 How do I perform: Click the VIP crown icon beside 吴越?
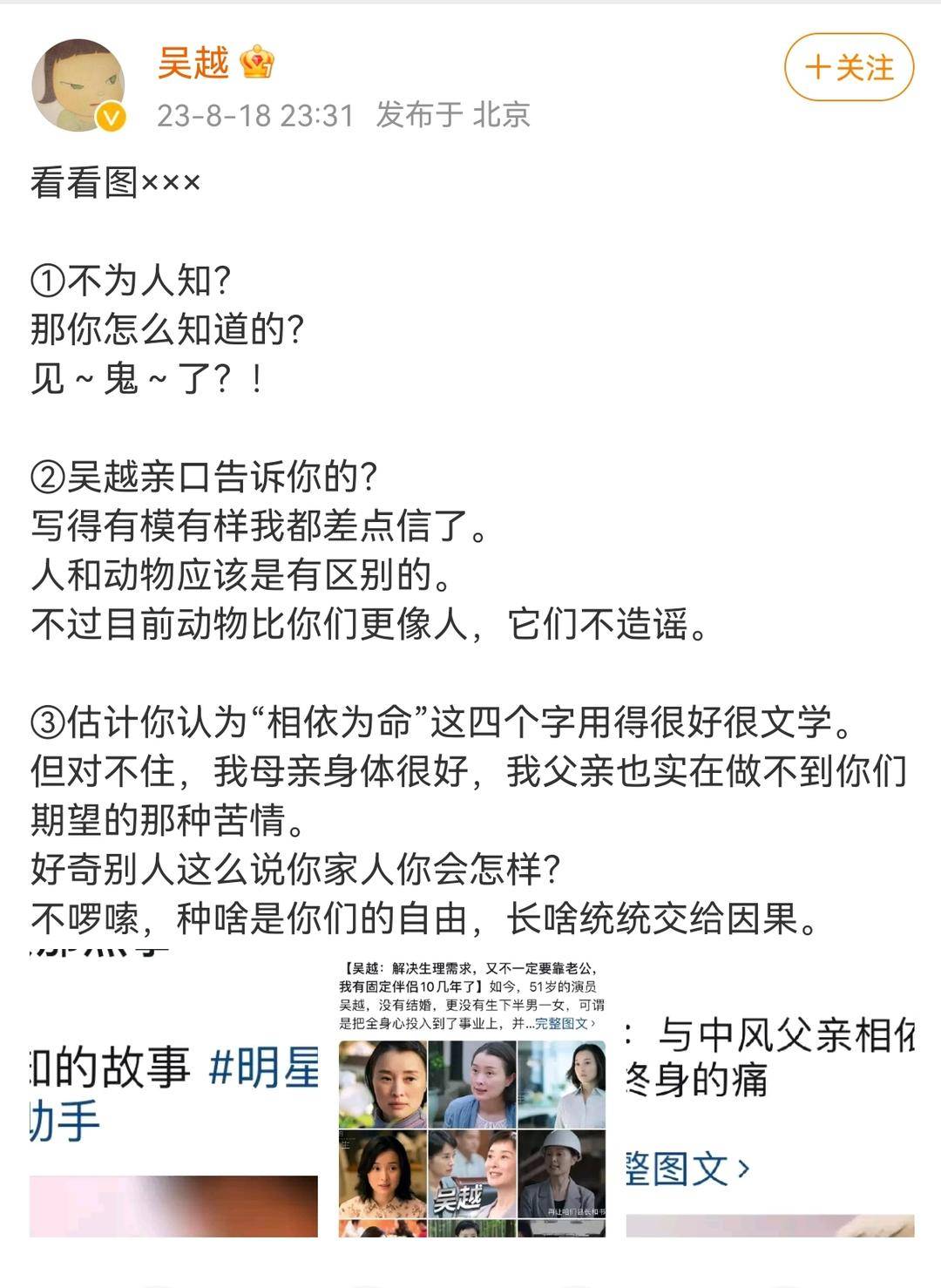pyautogui.click(x=256, y=61)
